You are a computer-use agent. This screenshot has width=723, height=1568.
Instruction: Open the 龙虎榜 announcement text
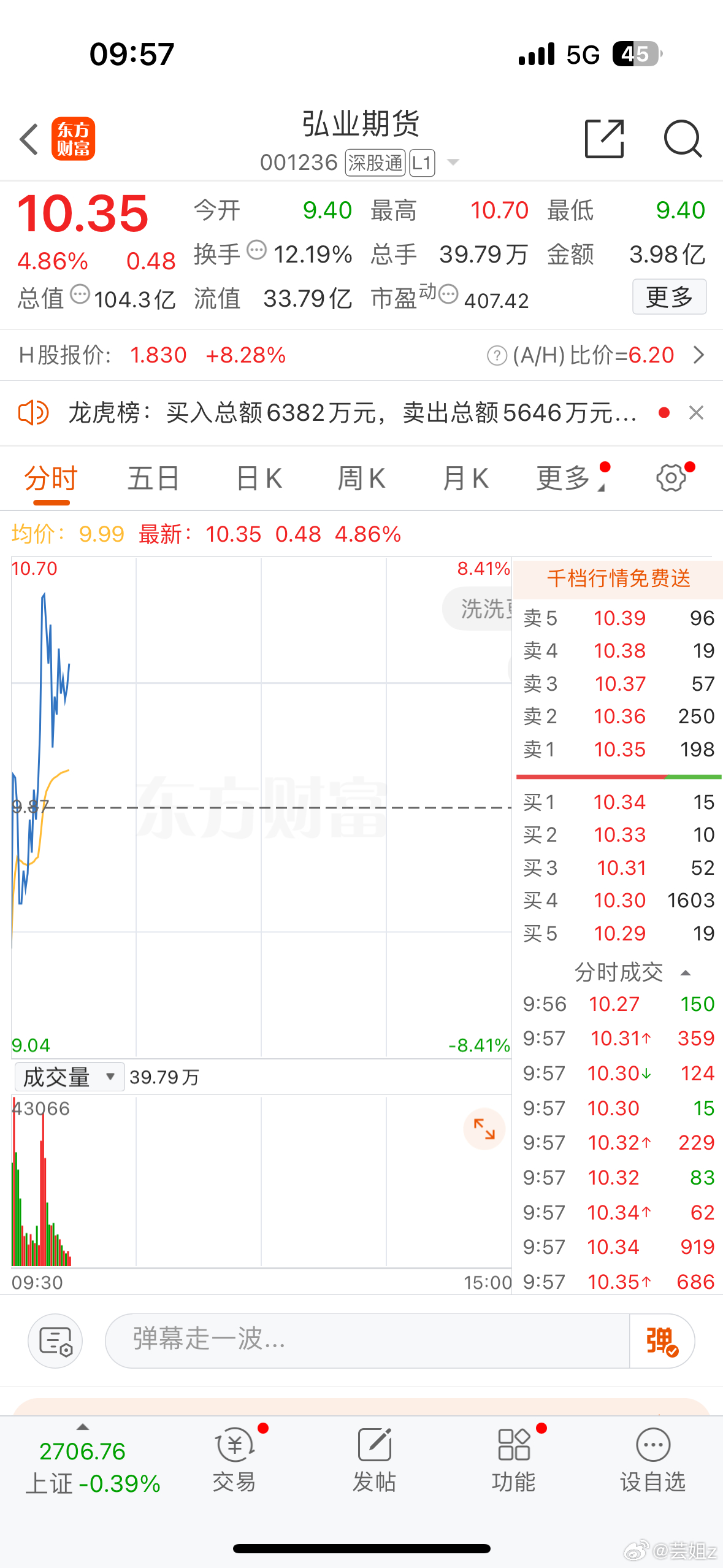pos(353,413)
